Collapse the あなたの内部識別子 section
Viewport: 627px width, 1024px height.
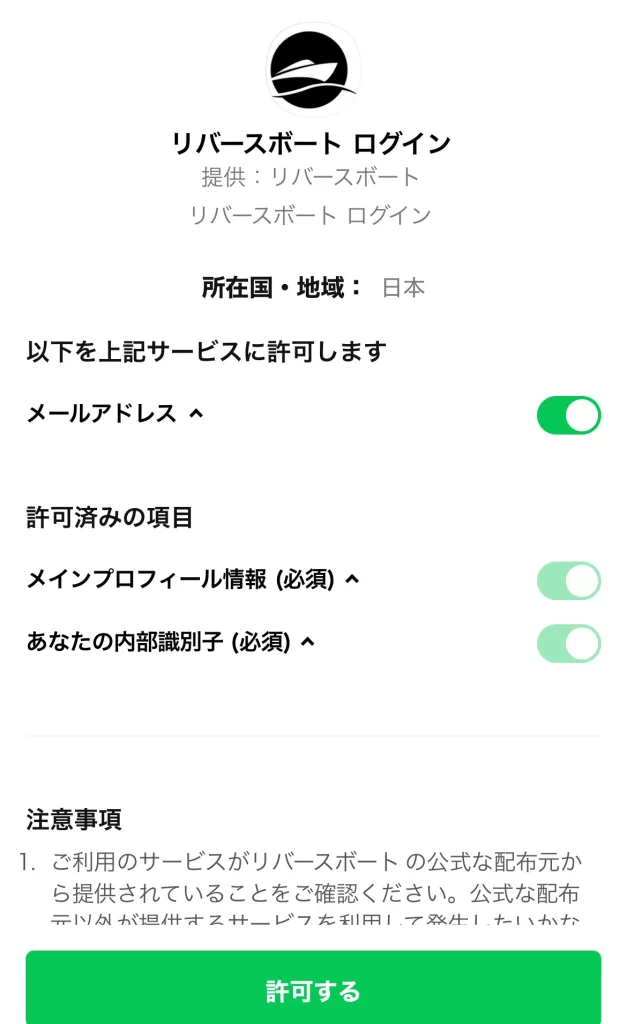point(308,642)
